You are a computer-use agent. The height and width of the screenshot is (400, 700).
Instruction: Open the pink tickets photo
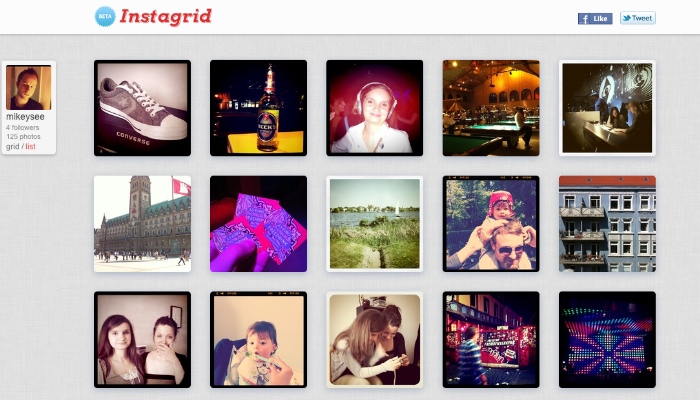[258, 224]
